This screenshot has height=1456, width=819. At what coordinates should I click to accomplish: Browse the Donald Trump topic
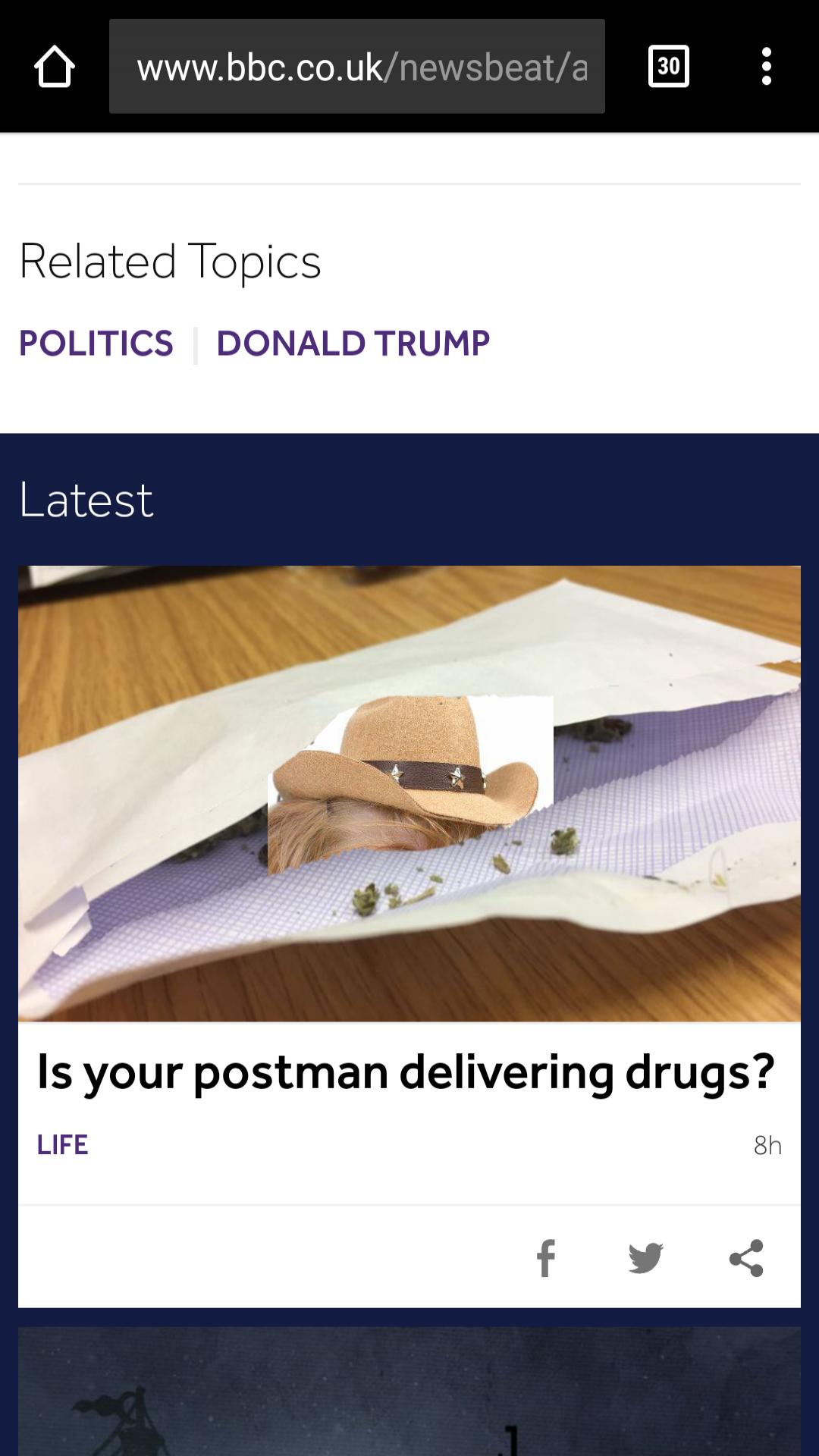coord(353,344)
